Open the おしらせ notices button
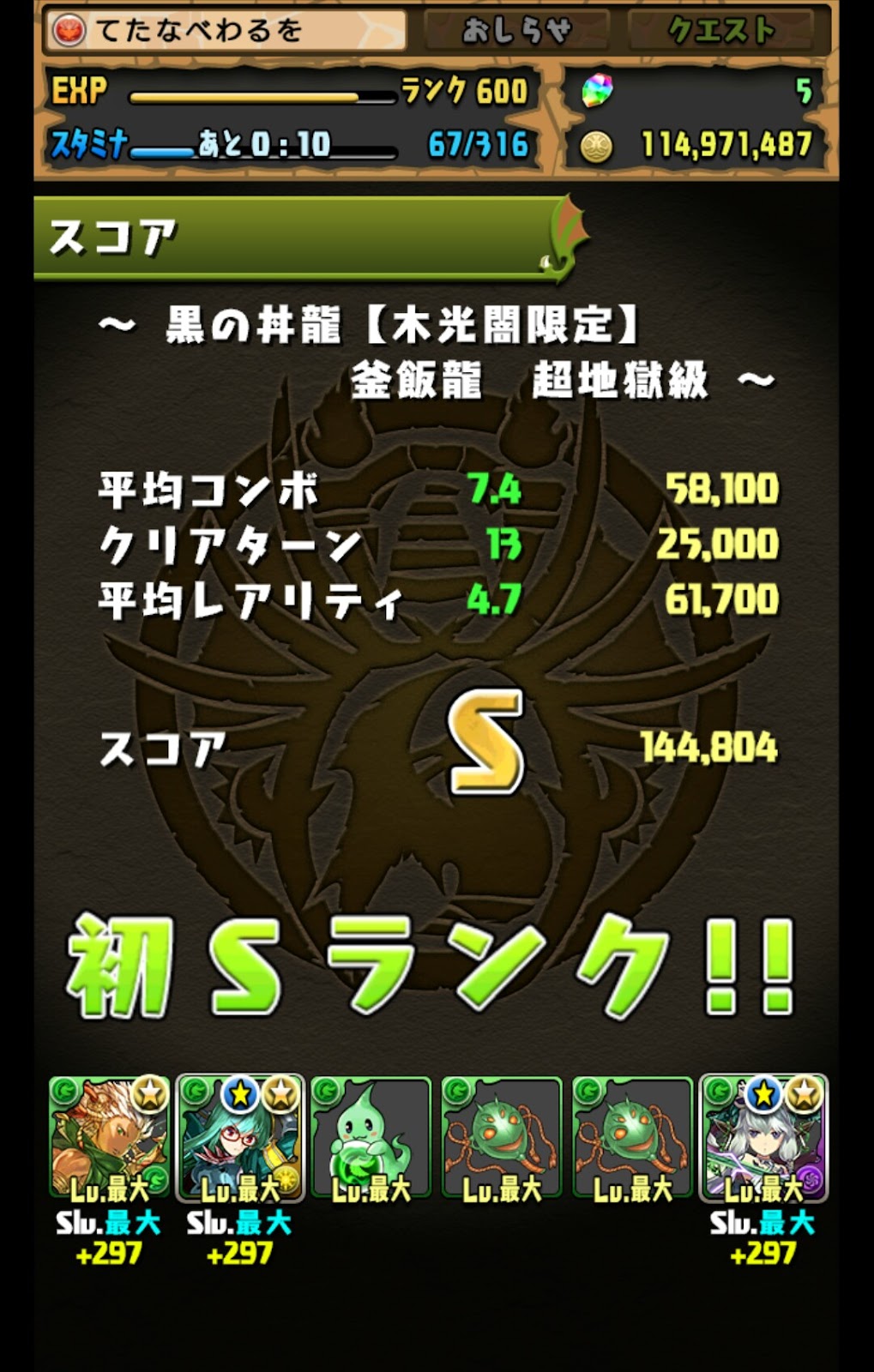 [516, 31]
